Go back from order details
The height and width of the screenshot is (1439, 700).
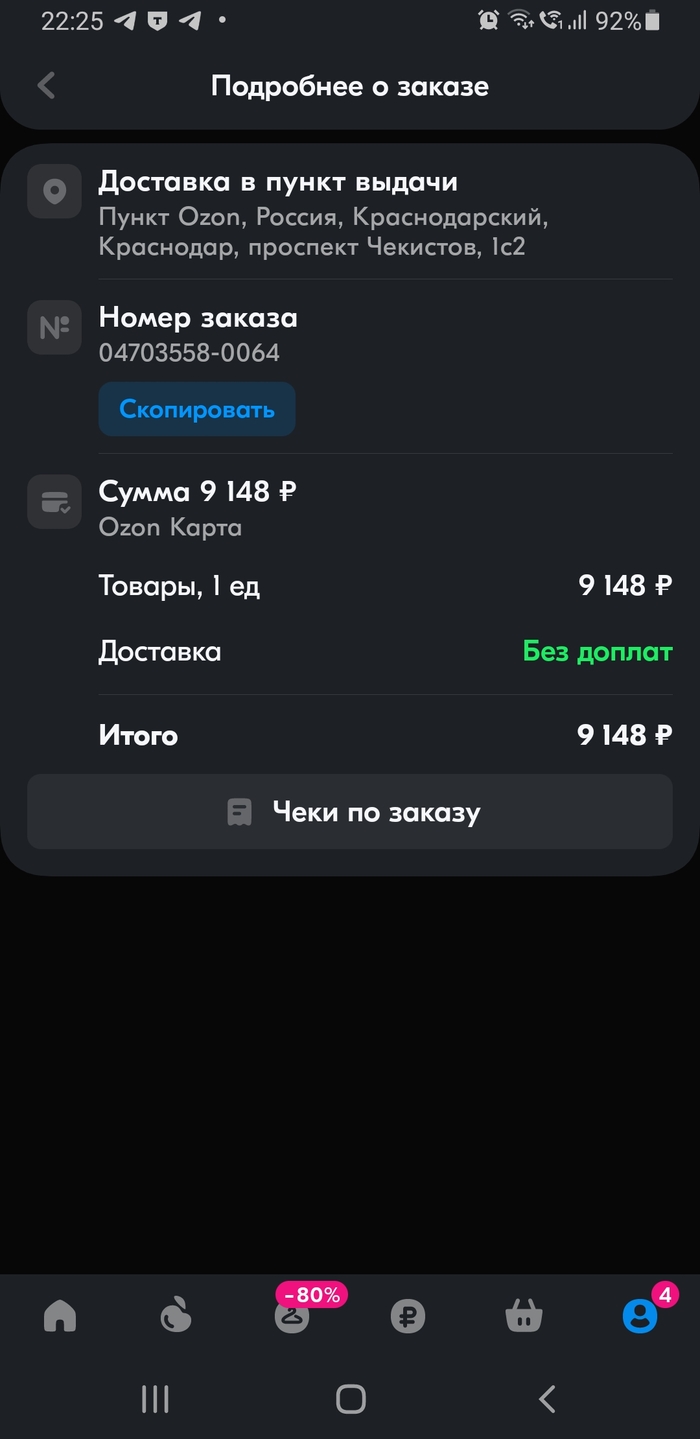point(46,86)
